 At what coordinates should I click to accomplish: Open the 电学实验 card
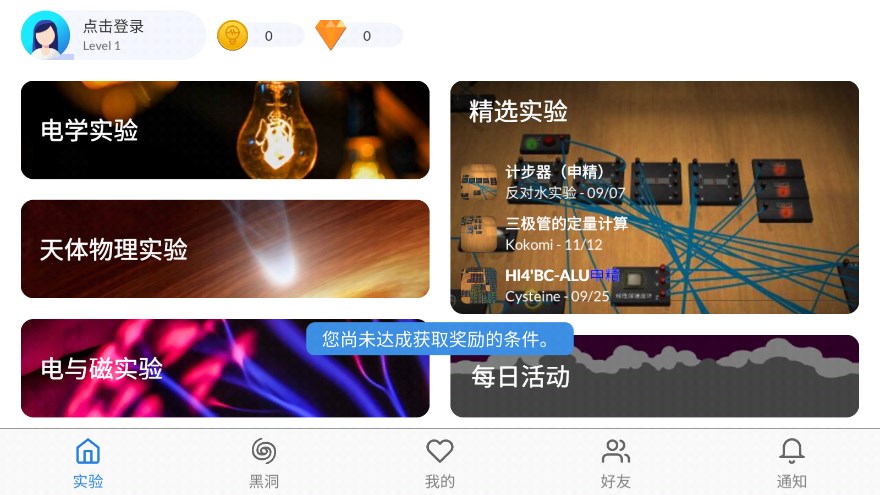pyautogui.click(x=225, y=130)
